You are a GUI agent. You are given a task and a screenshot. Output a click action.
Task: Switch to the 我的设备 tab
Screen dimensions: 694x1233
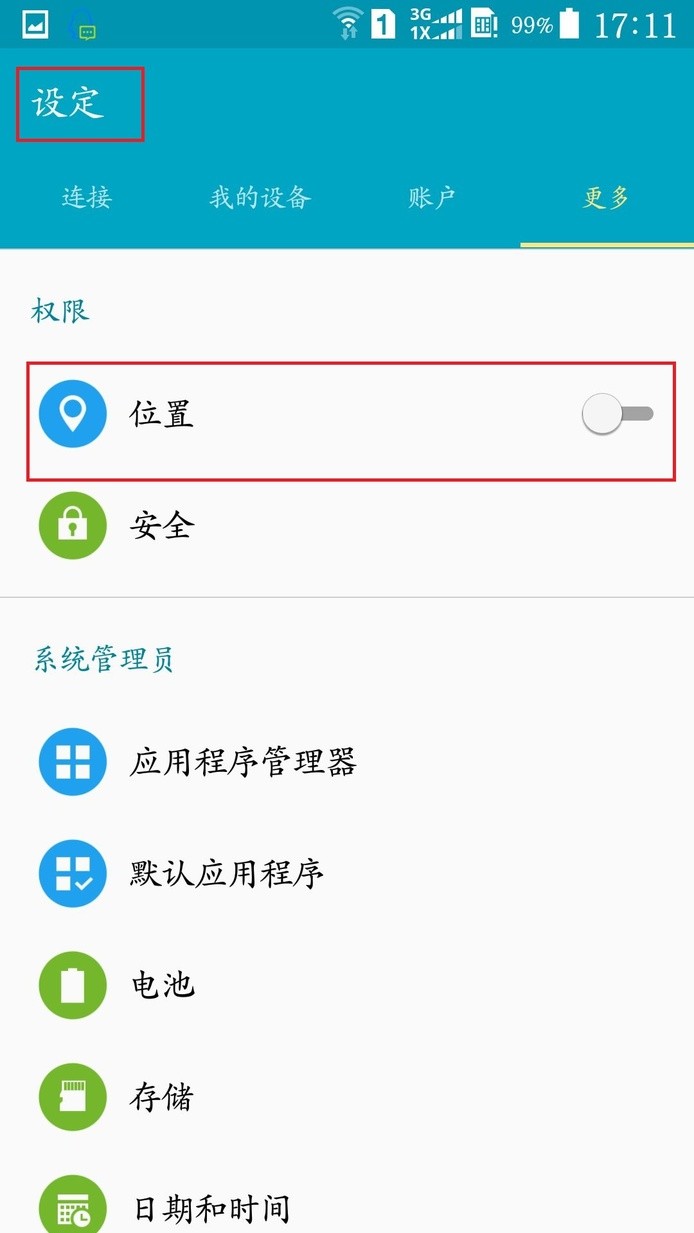click(260, 197)
